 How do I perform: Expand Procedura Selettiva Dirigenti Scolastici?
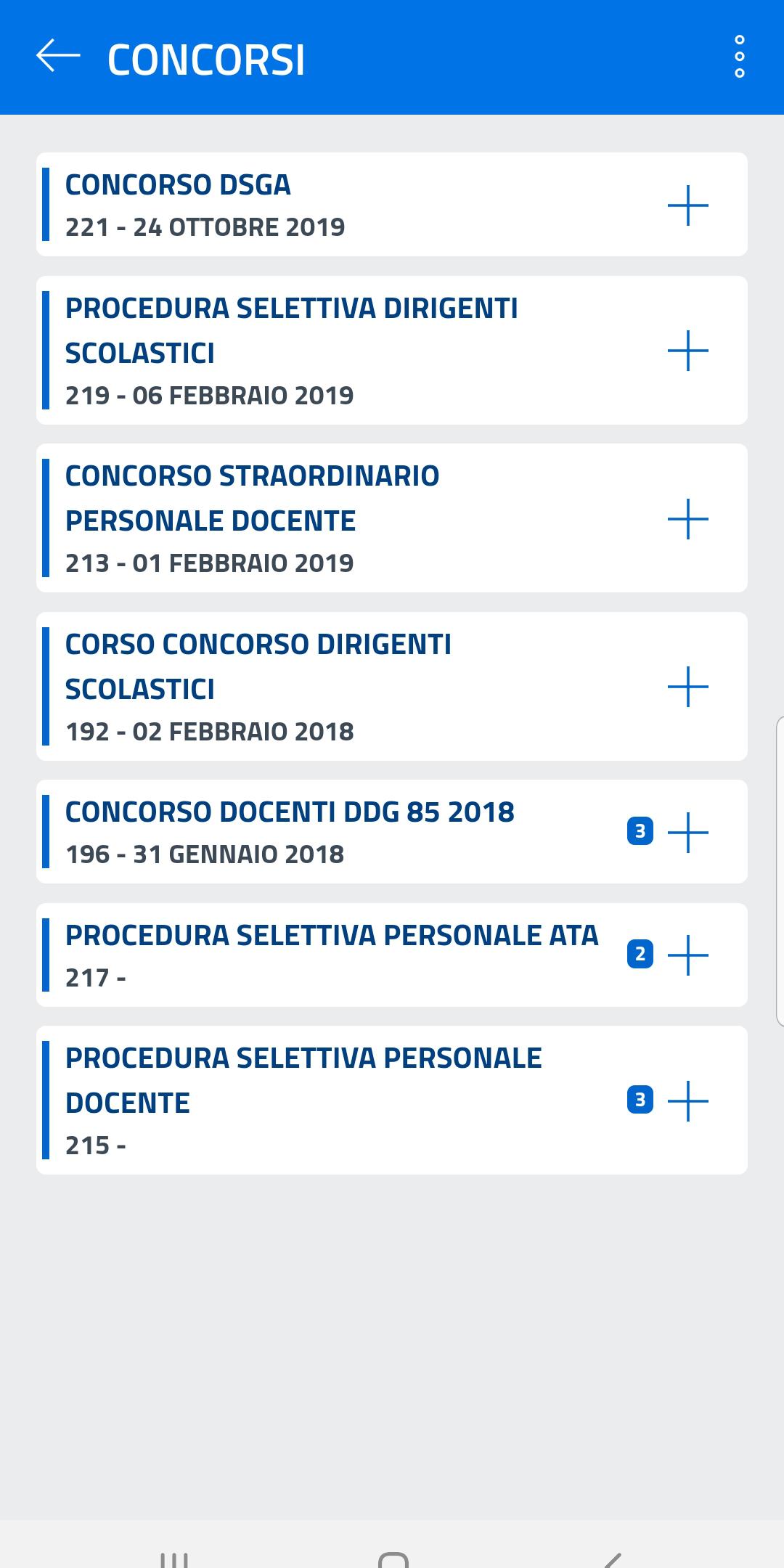tap(687, 351)
